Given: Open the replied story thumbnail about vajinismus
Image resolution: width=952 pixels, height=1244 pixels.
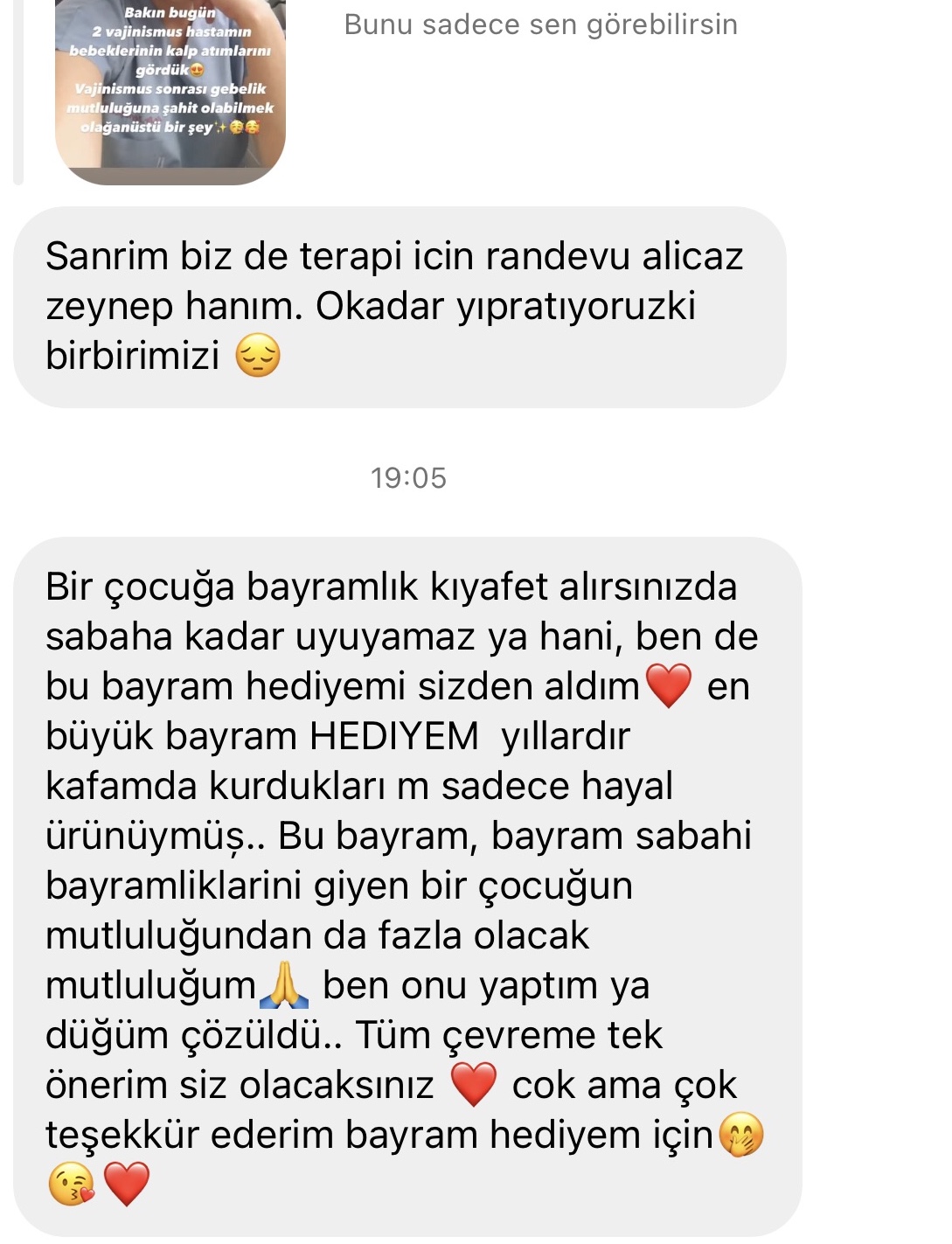Looking at the screenshot, I should point(170,87).
